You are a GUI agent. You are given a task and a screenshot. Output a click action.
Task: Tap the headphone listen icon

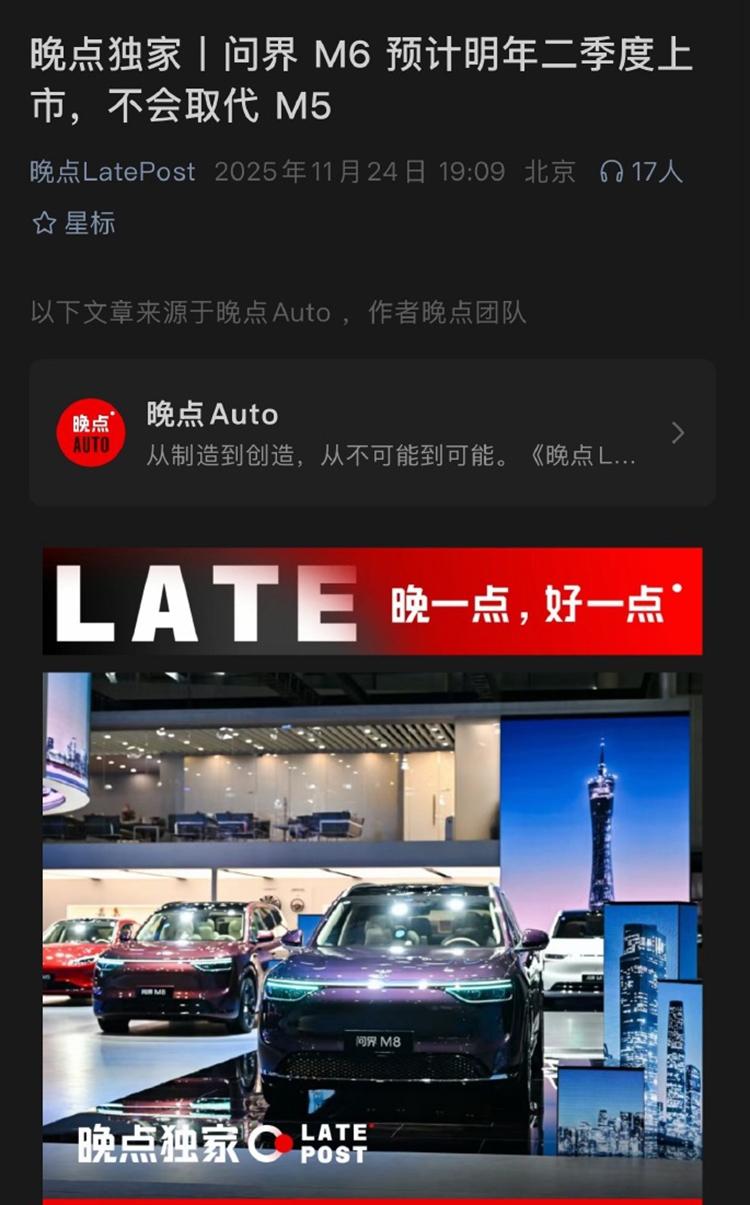[x=611, y=172]
